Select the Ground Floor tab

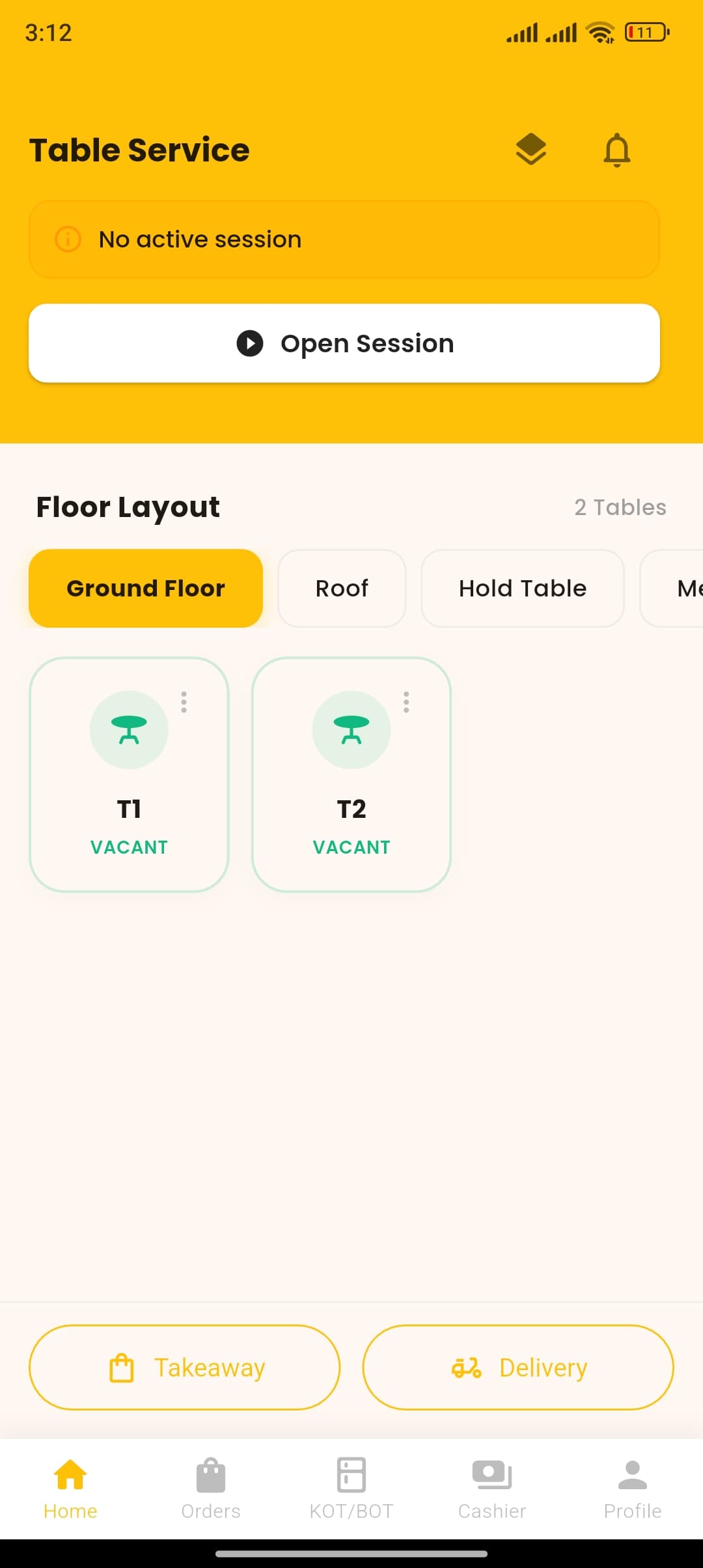[146, 588]
